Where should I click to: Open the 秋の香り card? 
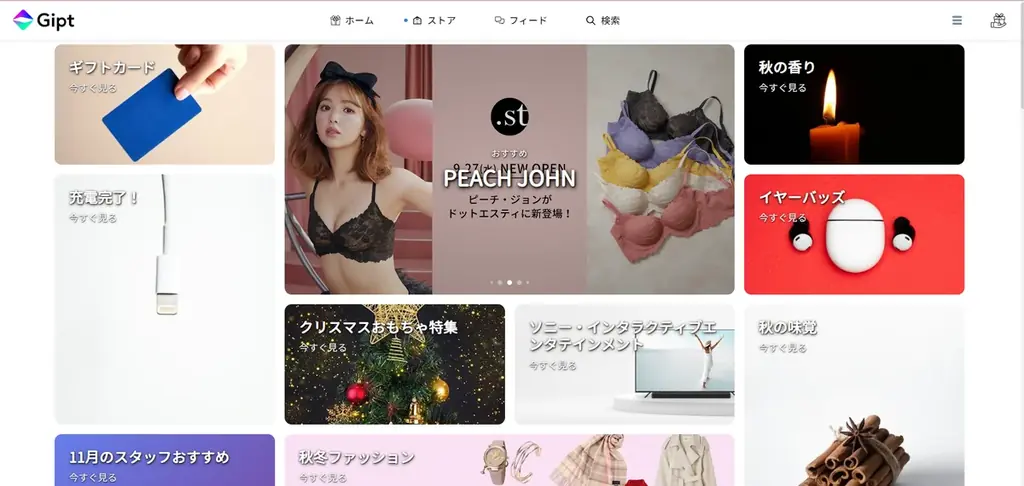pyautogui.click(x=853, y=104)
